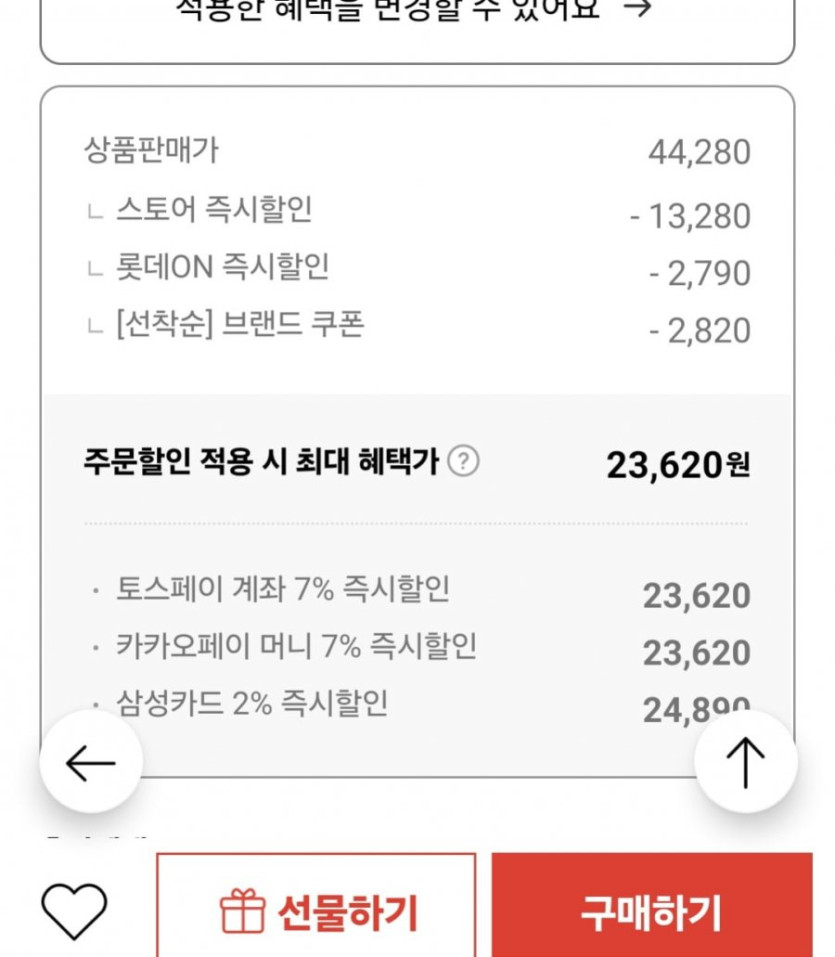835x957 pixels.
Task: Buy now with the 구매하기 button
Action: (x=651, y=911)
